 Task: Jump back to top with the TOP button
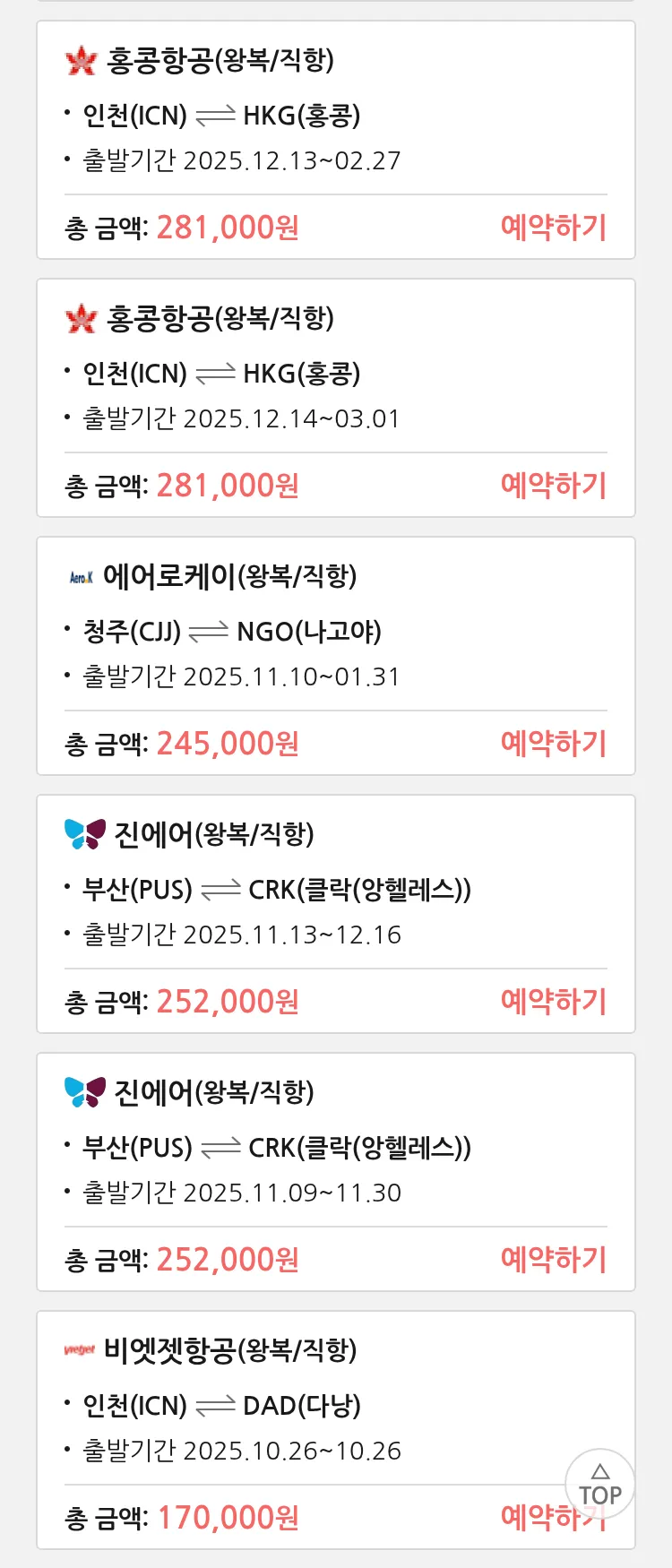pos(599,1485)
